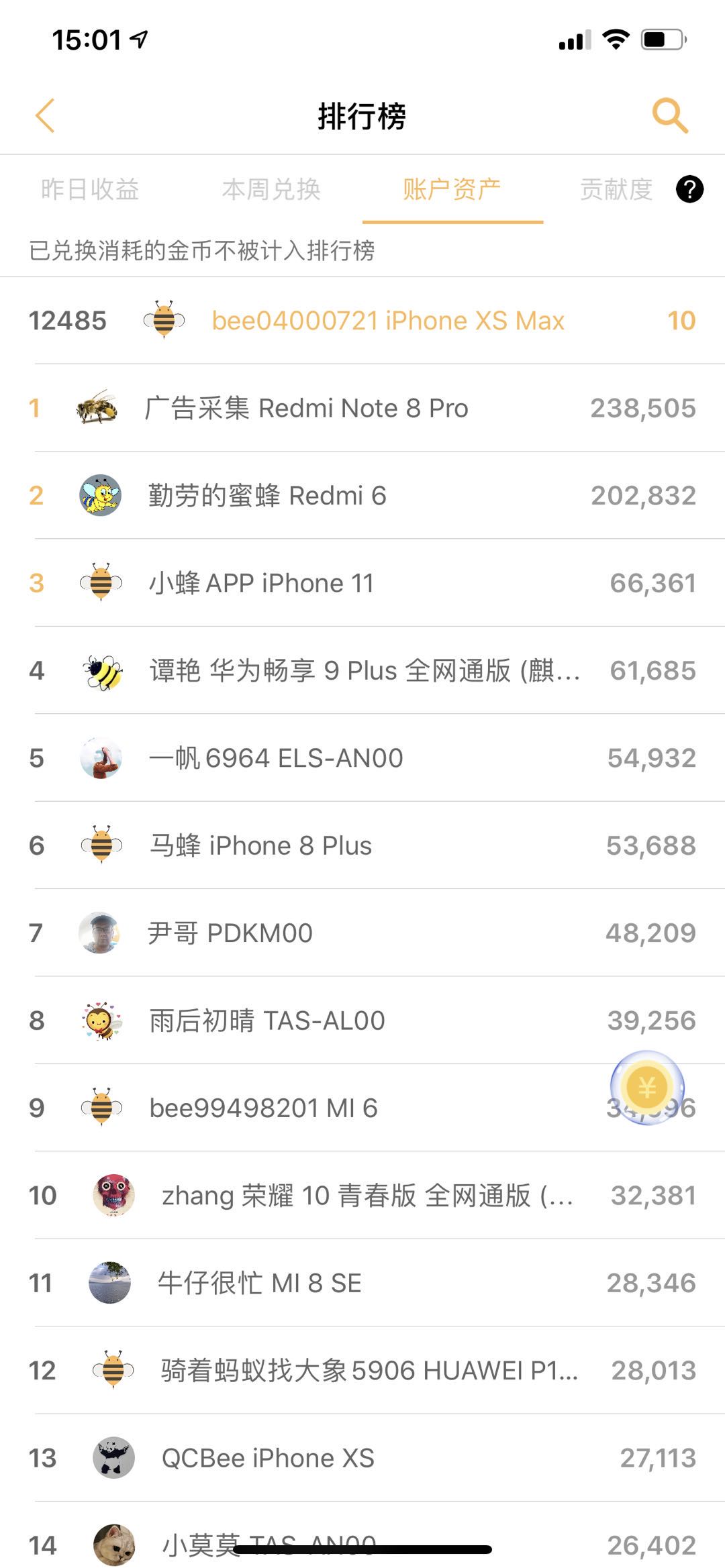Open zhang 荣耀 10 青春版 row
The width and height of the screenshot is (725, 1568).
367,1196
